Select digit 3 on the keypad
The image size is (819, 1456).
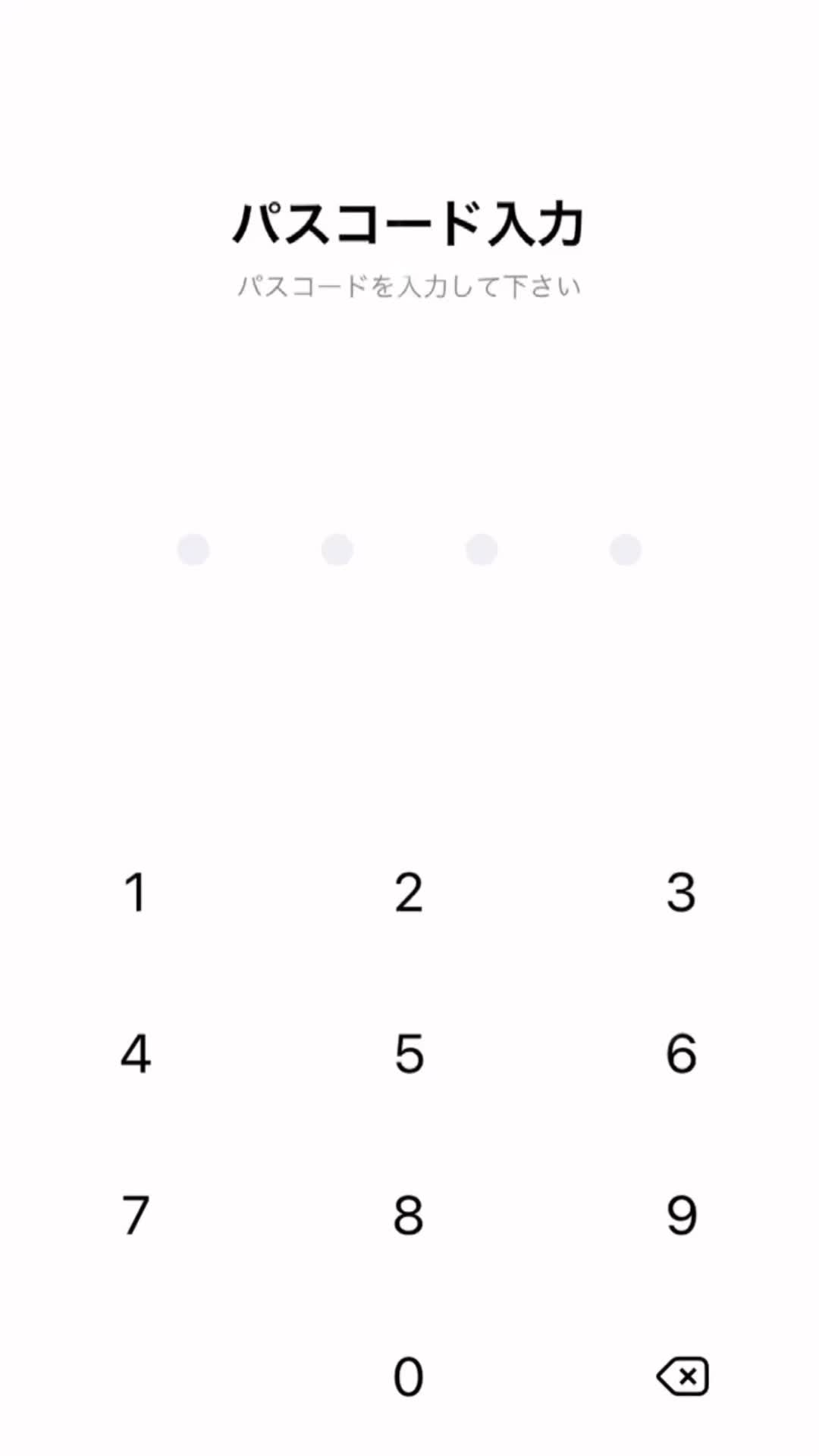tap(681, 893)
